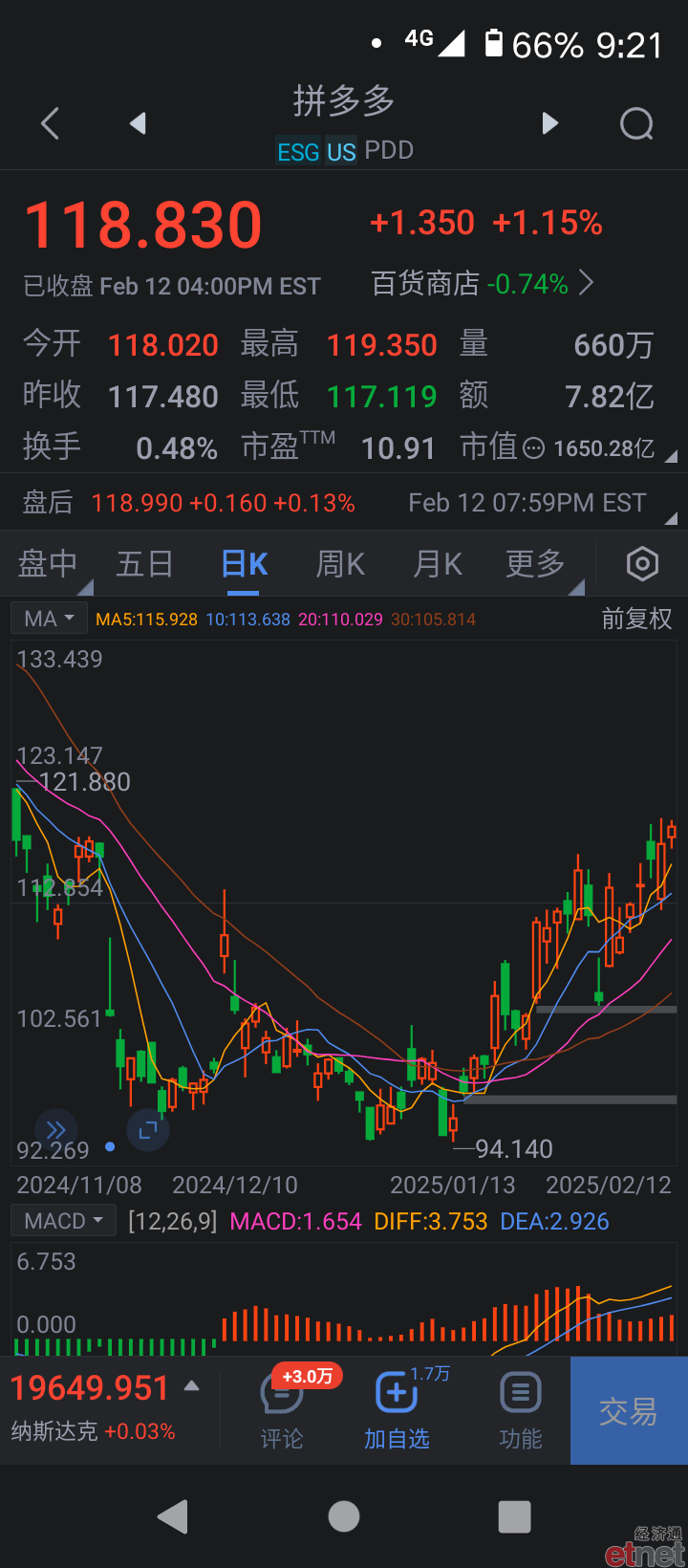
Task: Select the 日K chart tab
Action: (244, 564)
